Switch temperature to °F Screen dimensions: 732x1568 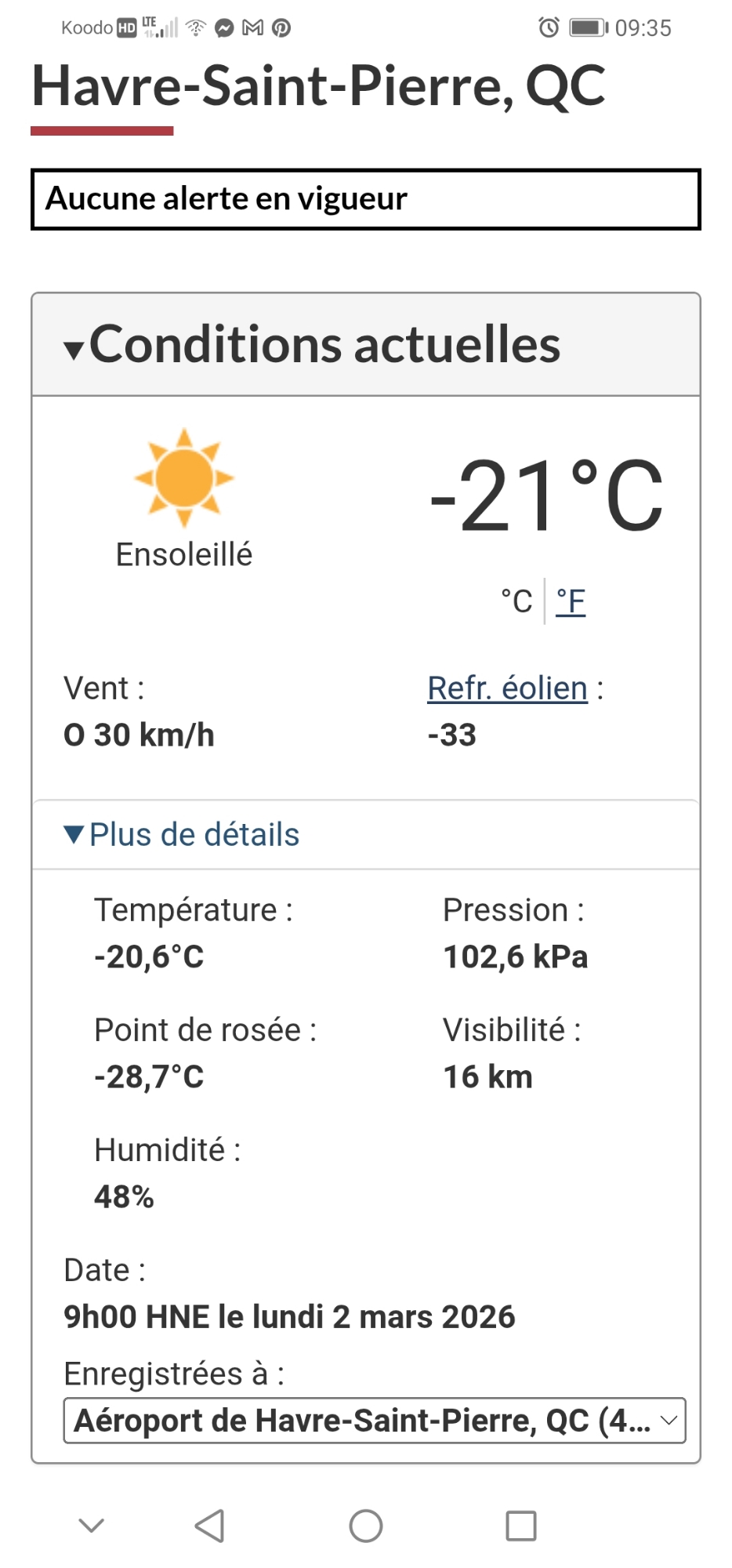click(571, 601)
